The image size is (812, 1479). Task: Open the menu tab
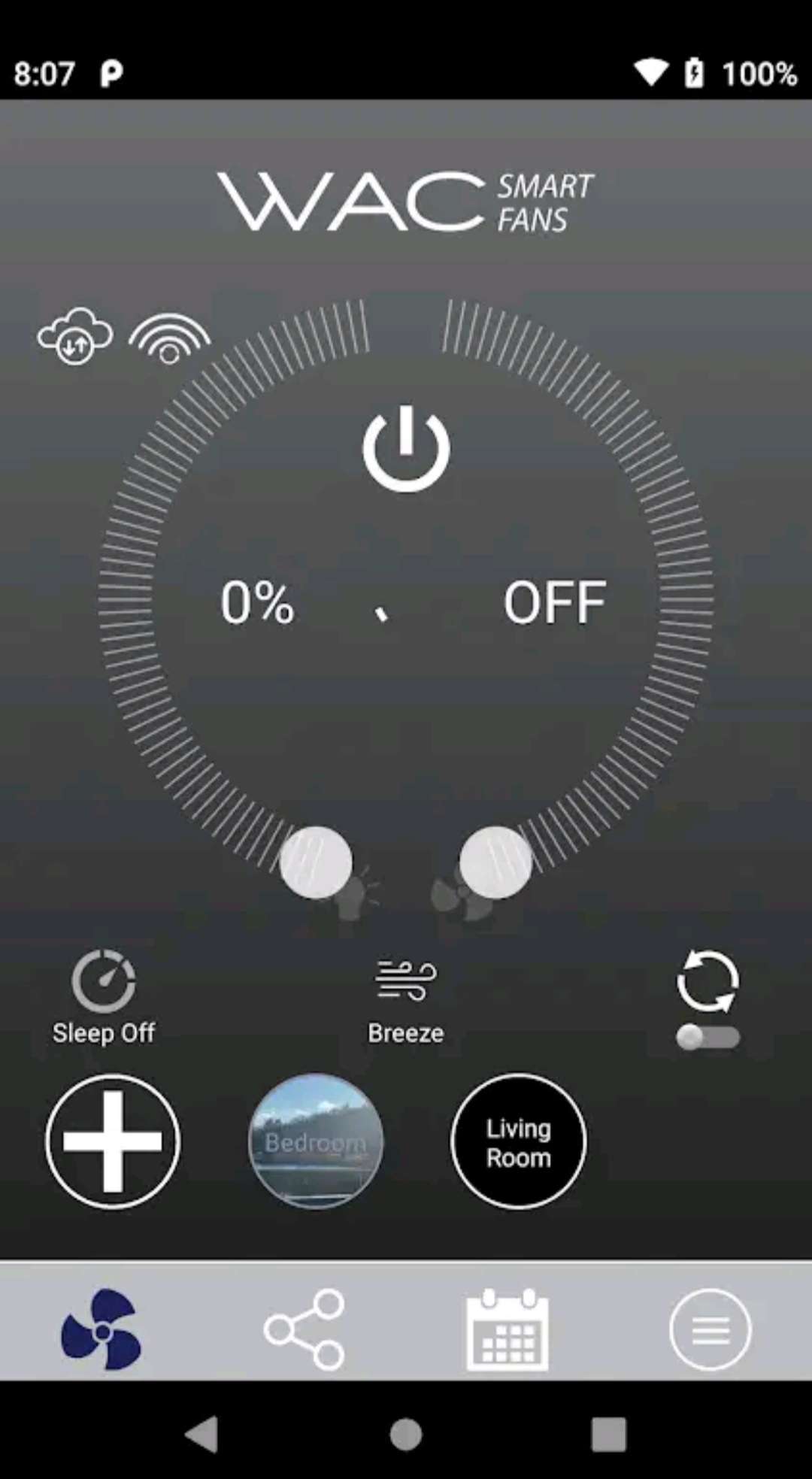[710, 1329]
